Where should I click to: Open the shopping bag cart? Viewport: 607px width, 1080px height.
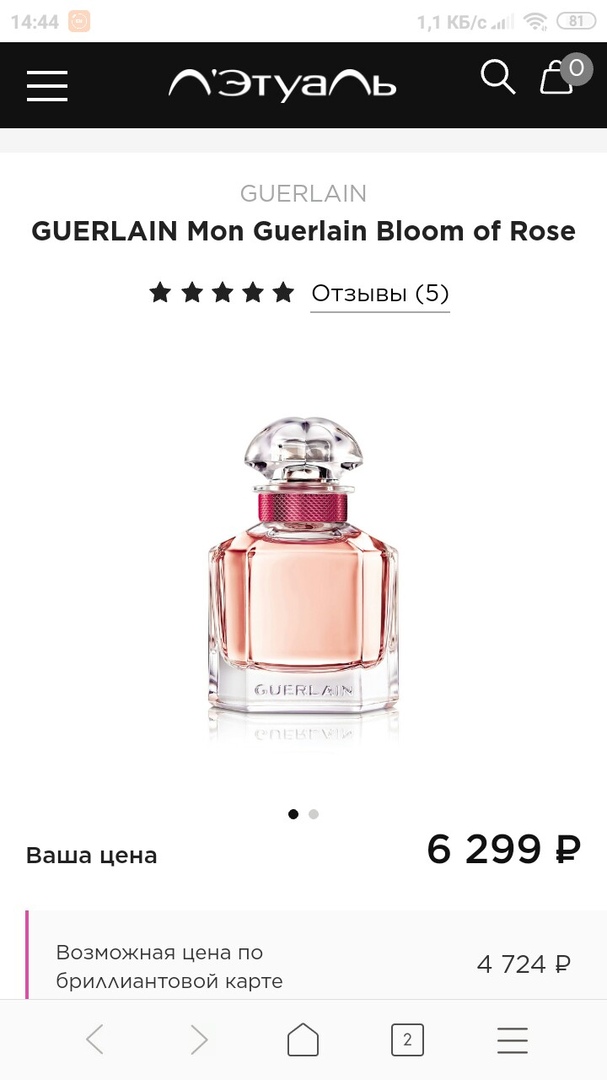[x=558, y=77]
